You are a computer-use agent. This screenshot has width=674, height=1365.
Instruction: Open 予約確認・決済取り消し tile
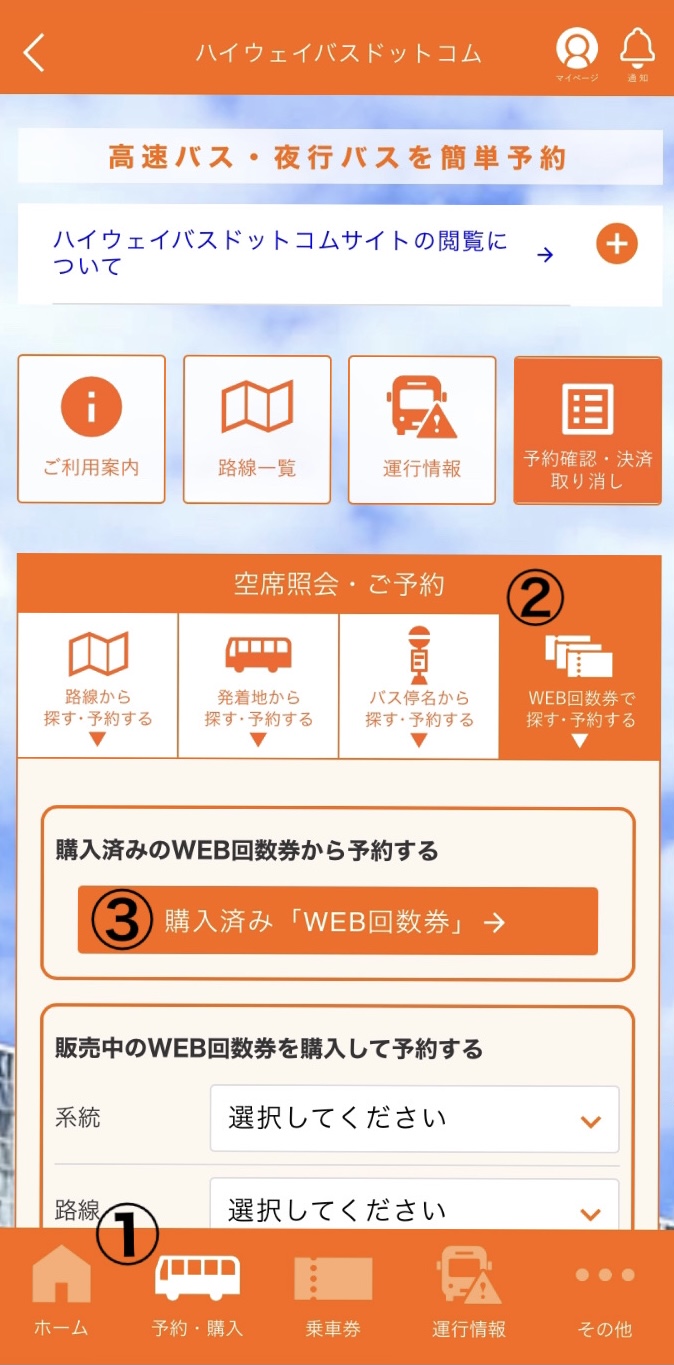[x=587, y=430]
